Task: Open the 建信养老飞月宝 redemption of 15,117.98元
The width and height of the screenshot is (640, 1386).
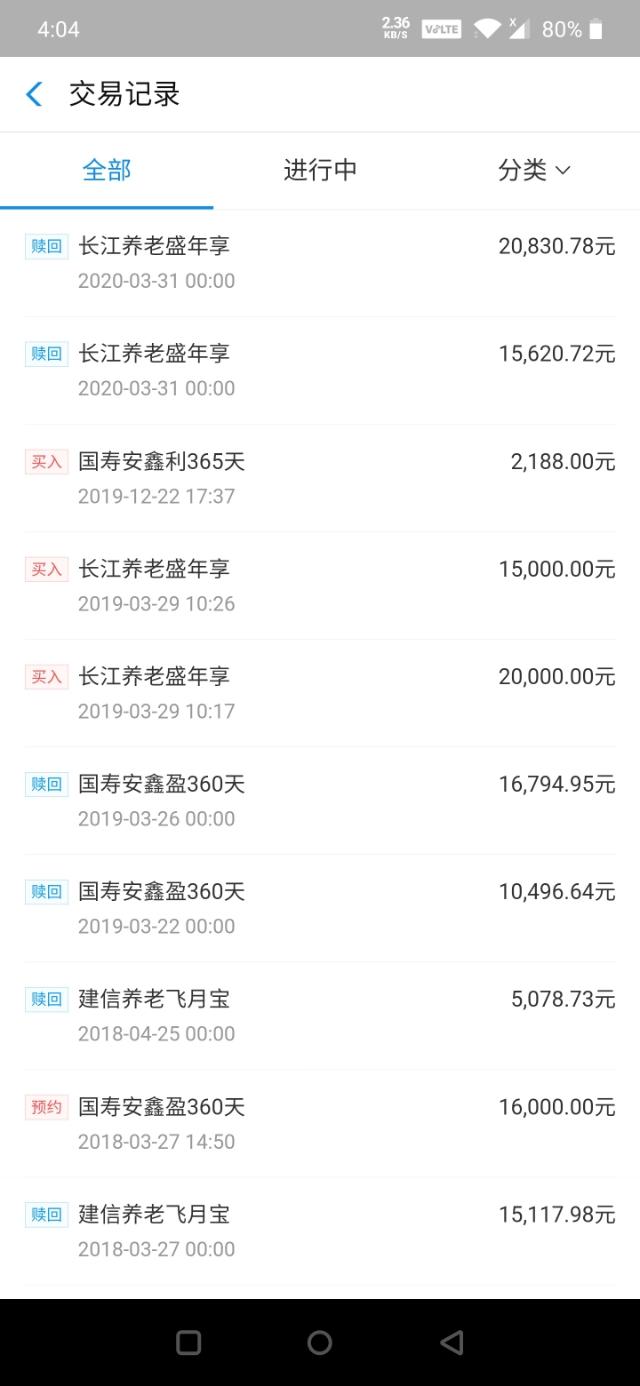Action: tap(320, 1231)
